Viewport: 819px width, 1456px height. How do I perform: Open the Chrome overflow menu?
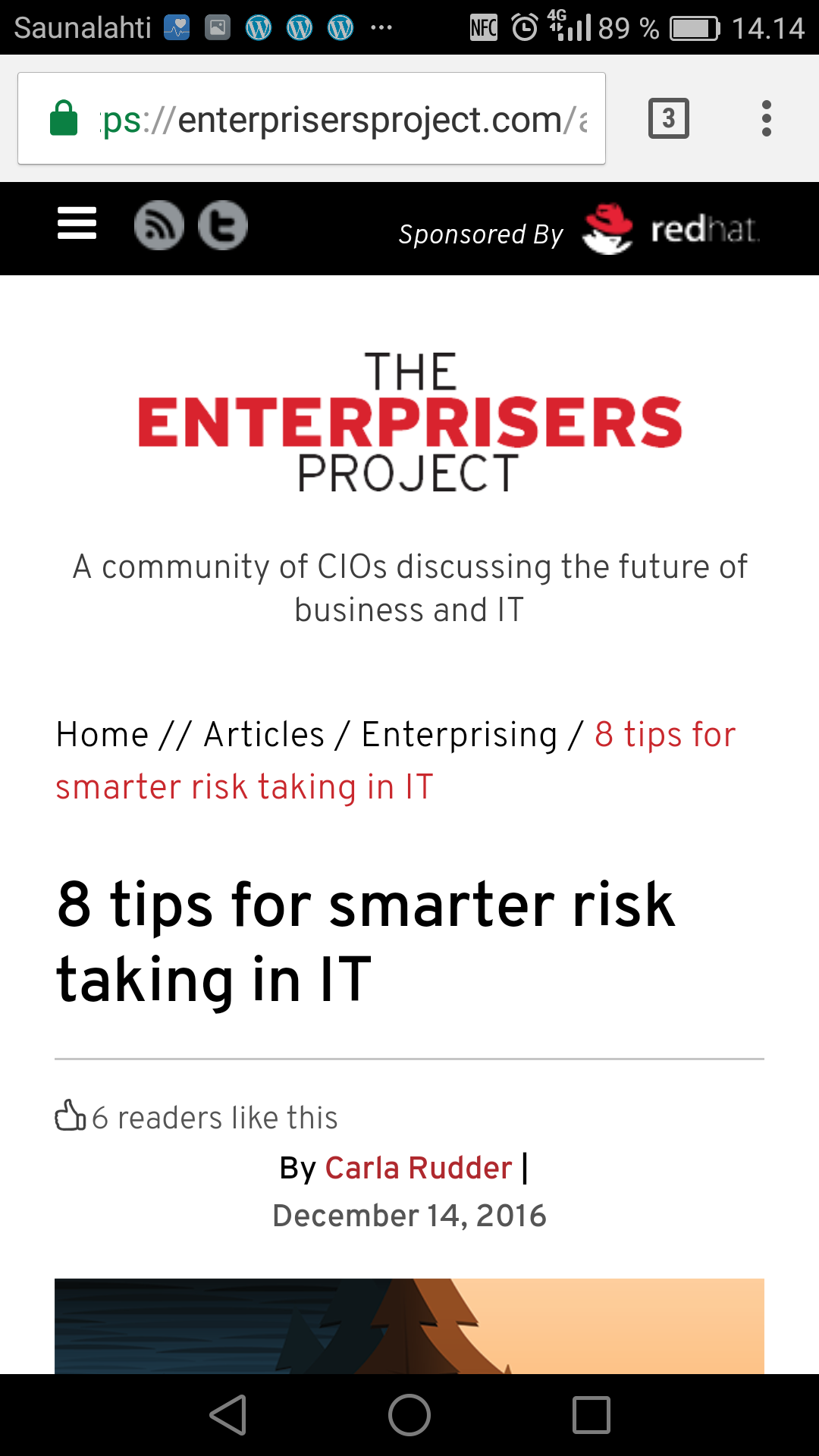point(767,118)
